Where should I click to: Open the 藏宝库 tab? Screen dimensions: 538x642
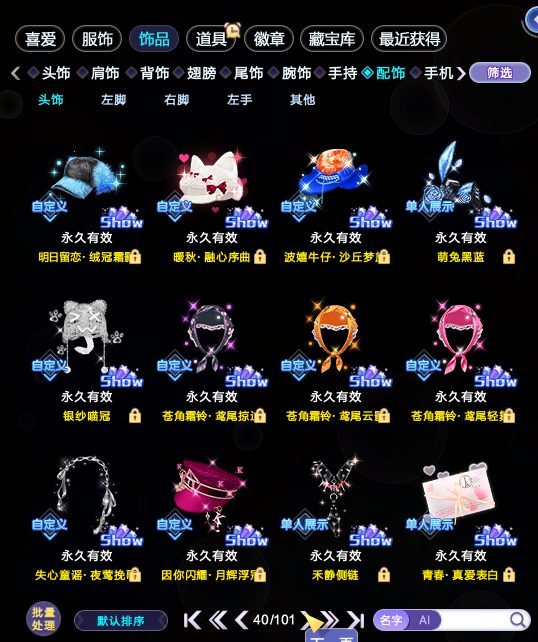coord(332,39)
